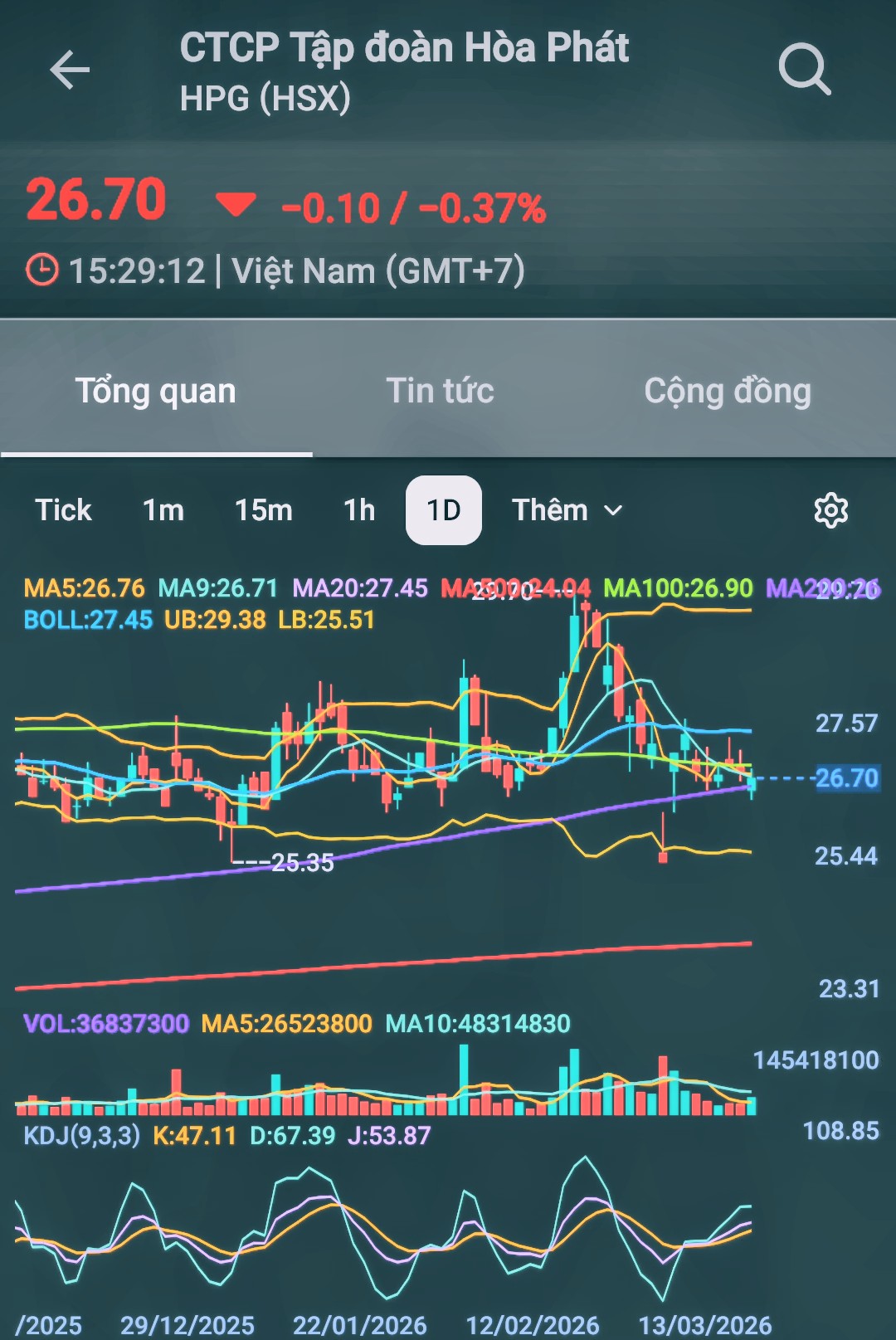Screen dimensions: 896x1340
Task: Switch to the Tổng quan tab
Action: 156,392
